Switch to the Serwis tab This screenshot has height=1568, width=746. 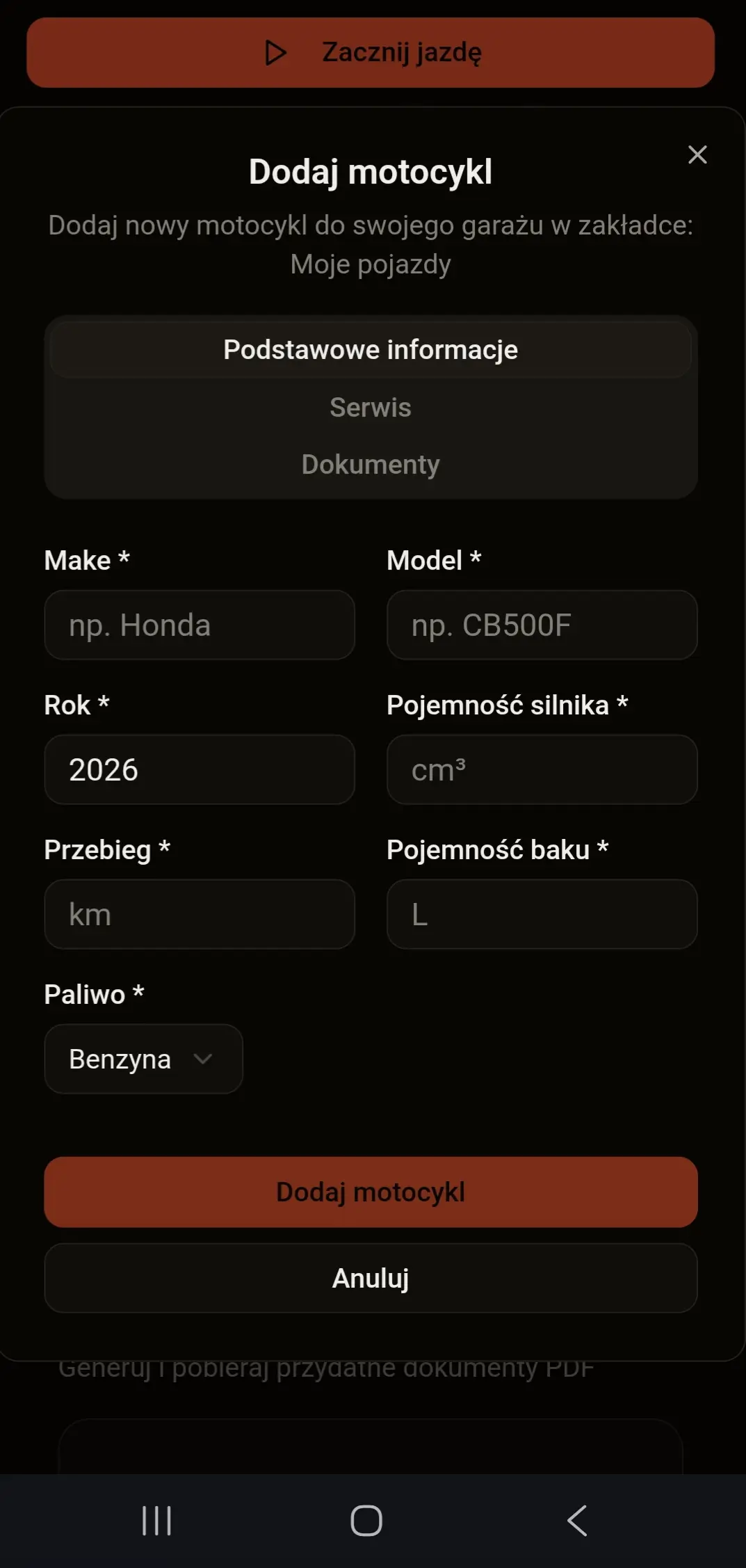click(369, 408)
